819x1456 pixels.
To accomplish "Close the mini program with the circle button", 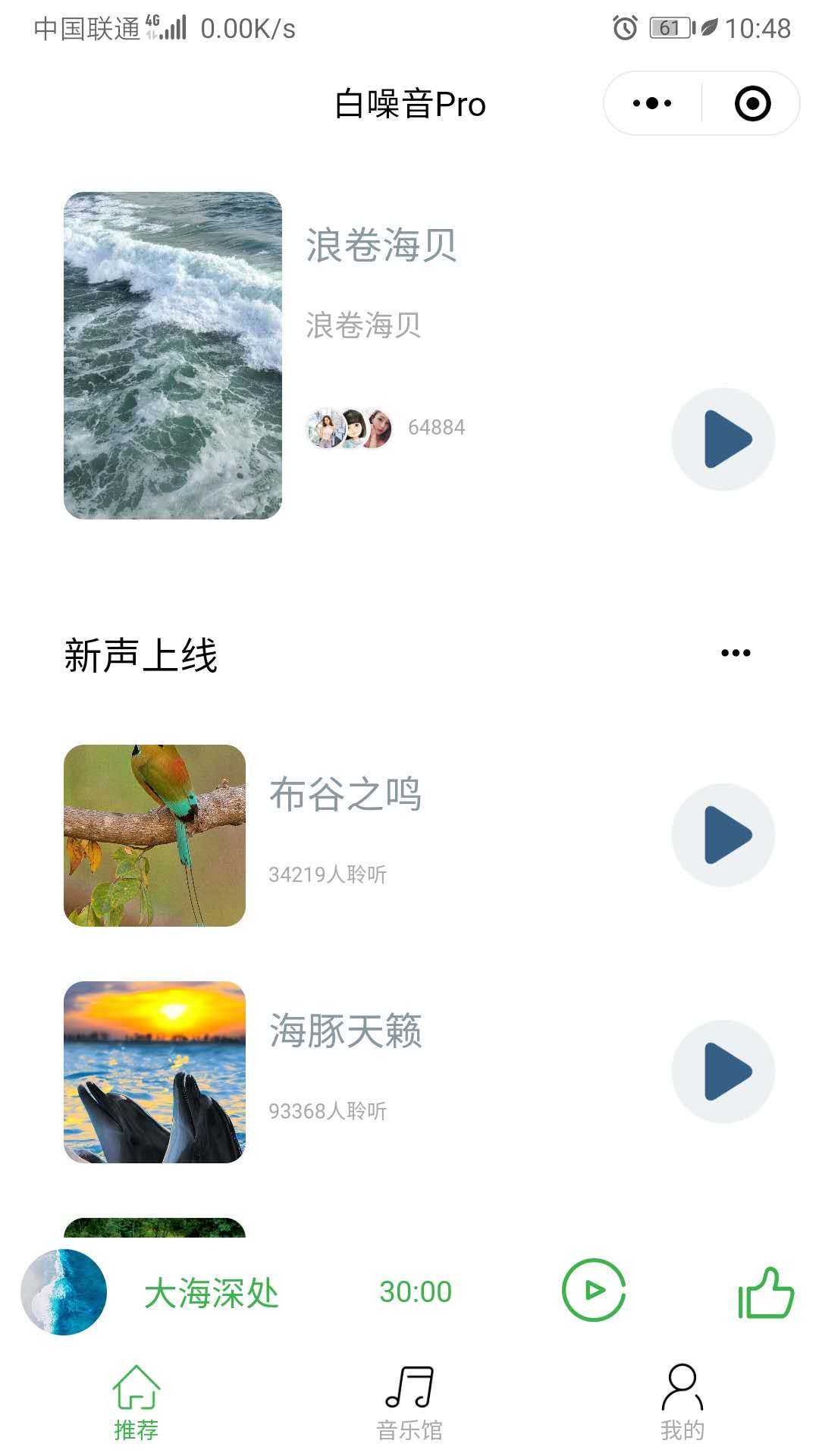I will 752,103.
